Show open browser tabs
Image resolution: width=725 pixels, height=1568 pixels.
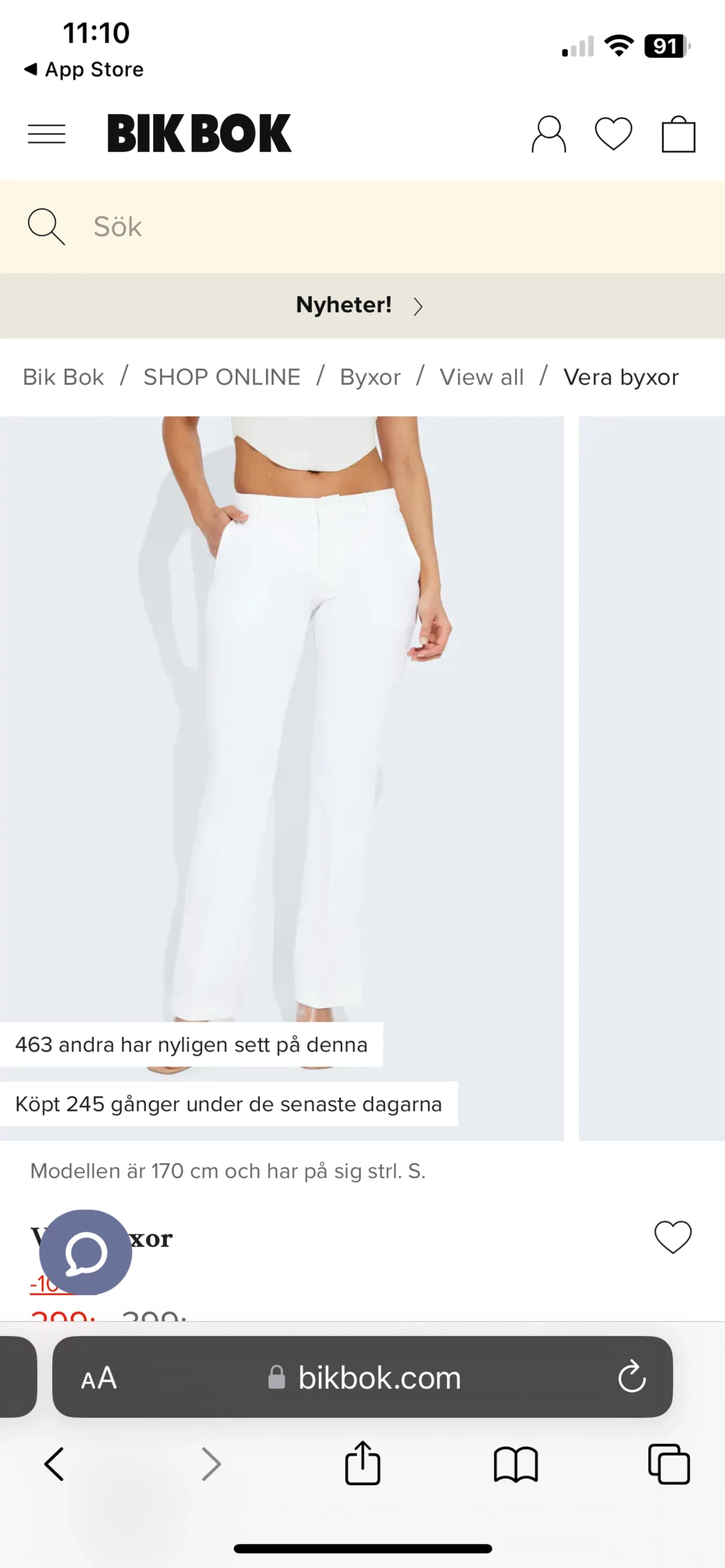tap(668, 1464)
